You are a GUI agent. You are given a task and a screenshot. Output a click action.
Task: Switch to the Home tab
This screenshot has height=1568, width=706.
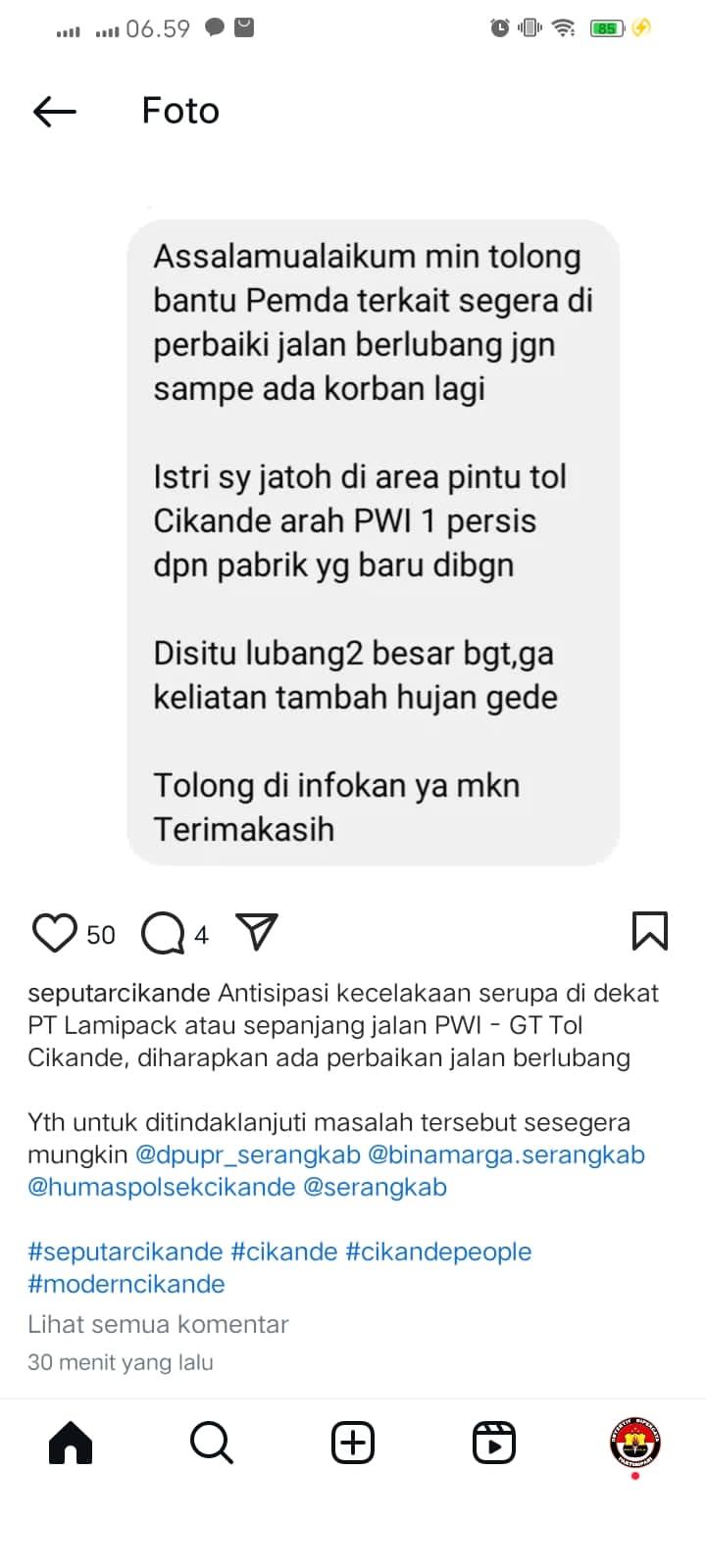71,1443
